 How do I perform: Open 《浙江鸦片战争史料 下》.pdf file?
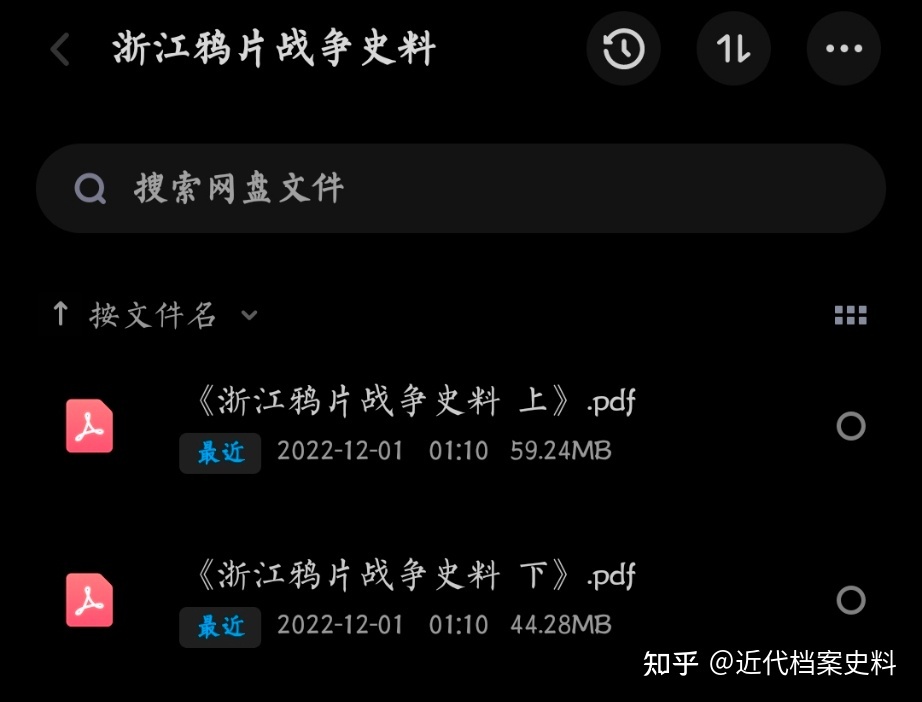tap(414, 577)
